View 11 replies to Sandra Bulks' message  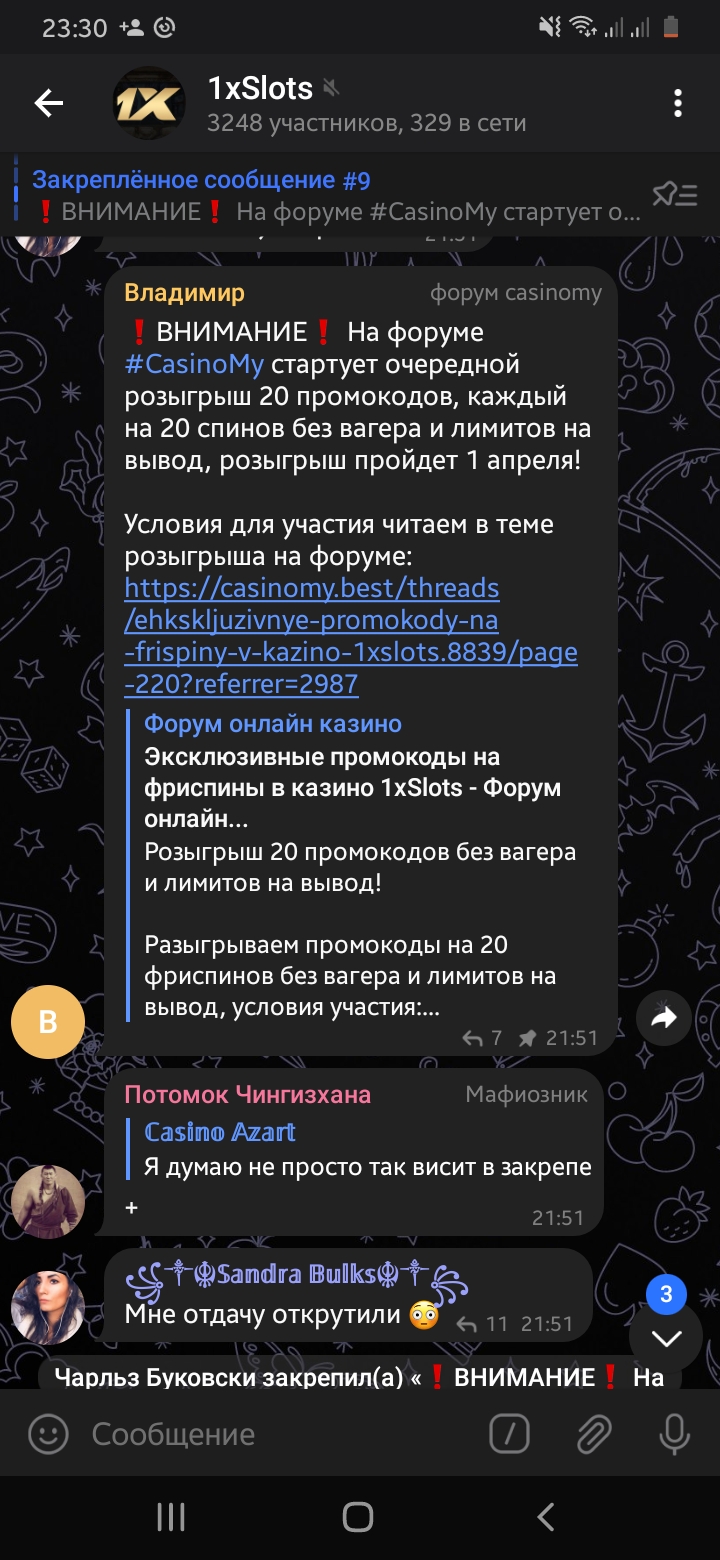click(x=486, y=1323)
